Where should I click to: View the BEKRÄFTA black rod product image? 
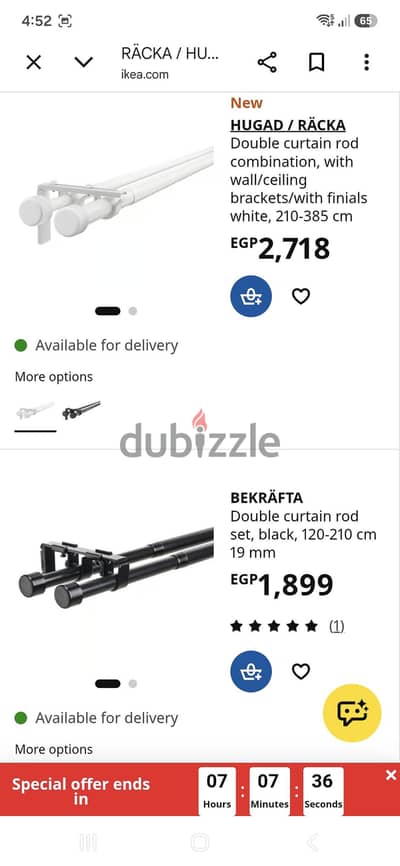pos(116,569)
